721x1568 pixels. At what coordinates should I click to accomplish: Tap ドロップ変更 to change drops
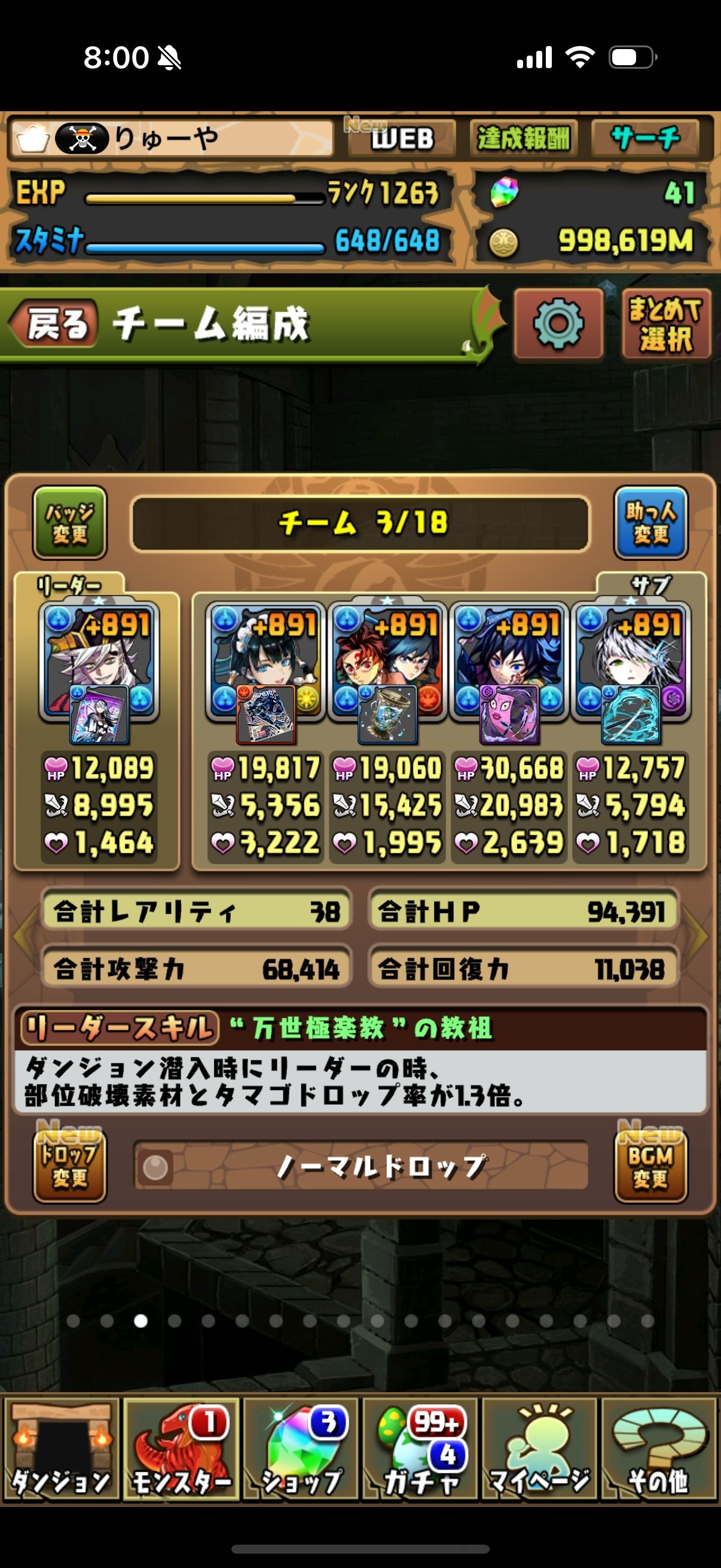[69, 1166]
